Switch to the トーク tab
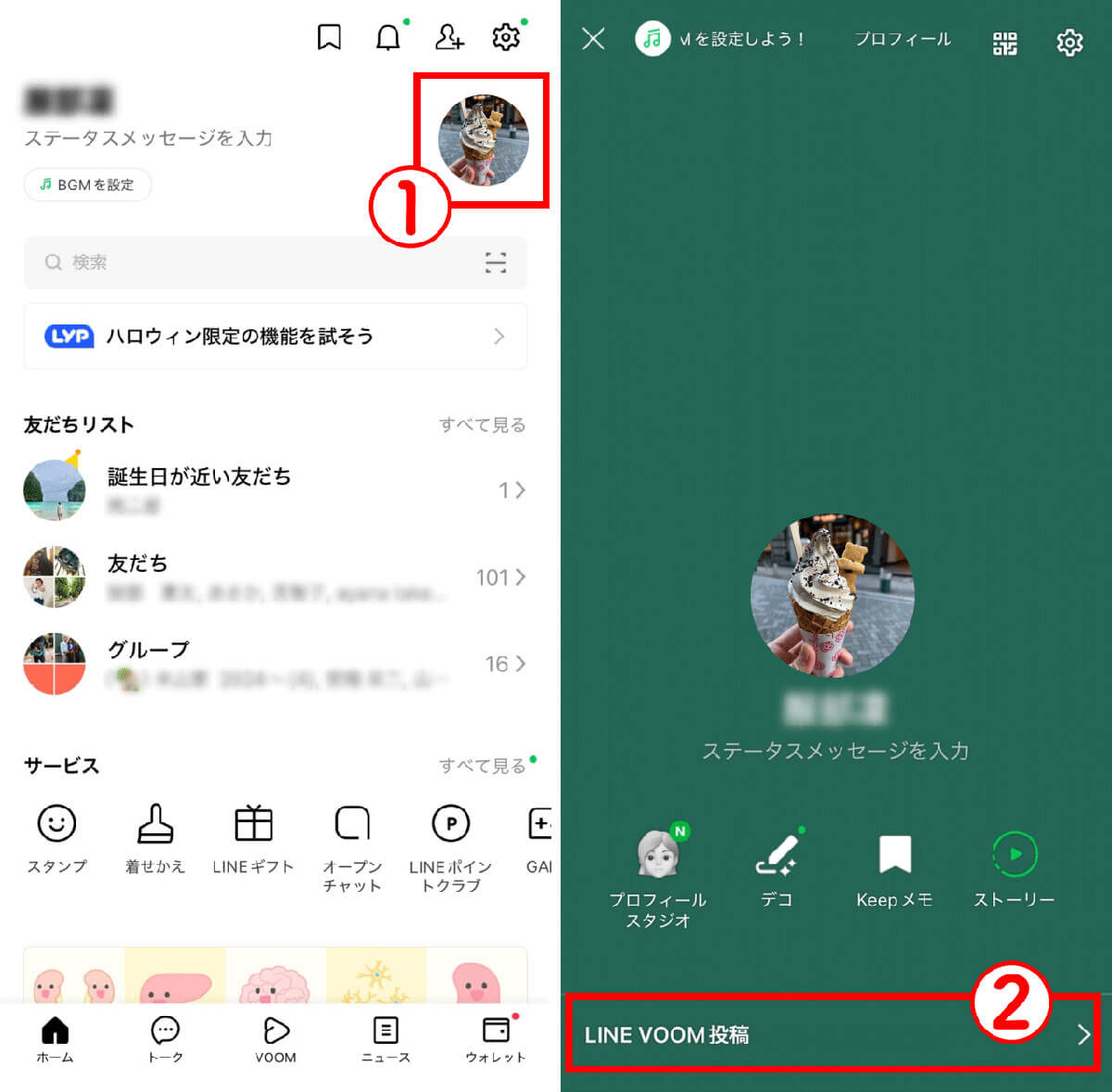The width and height of the screenshot is (1112, 1092). (x=165, y=1039)
